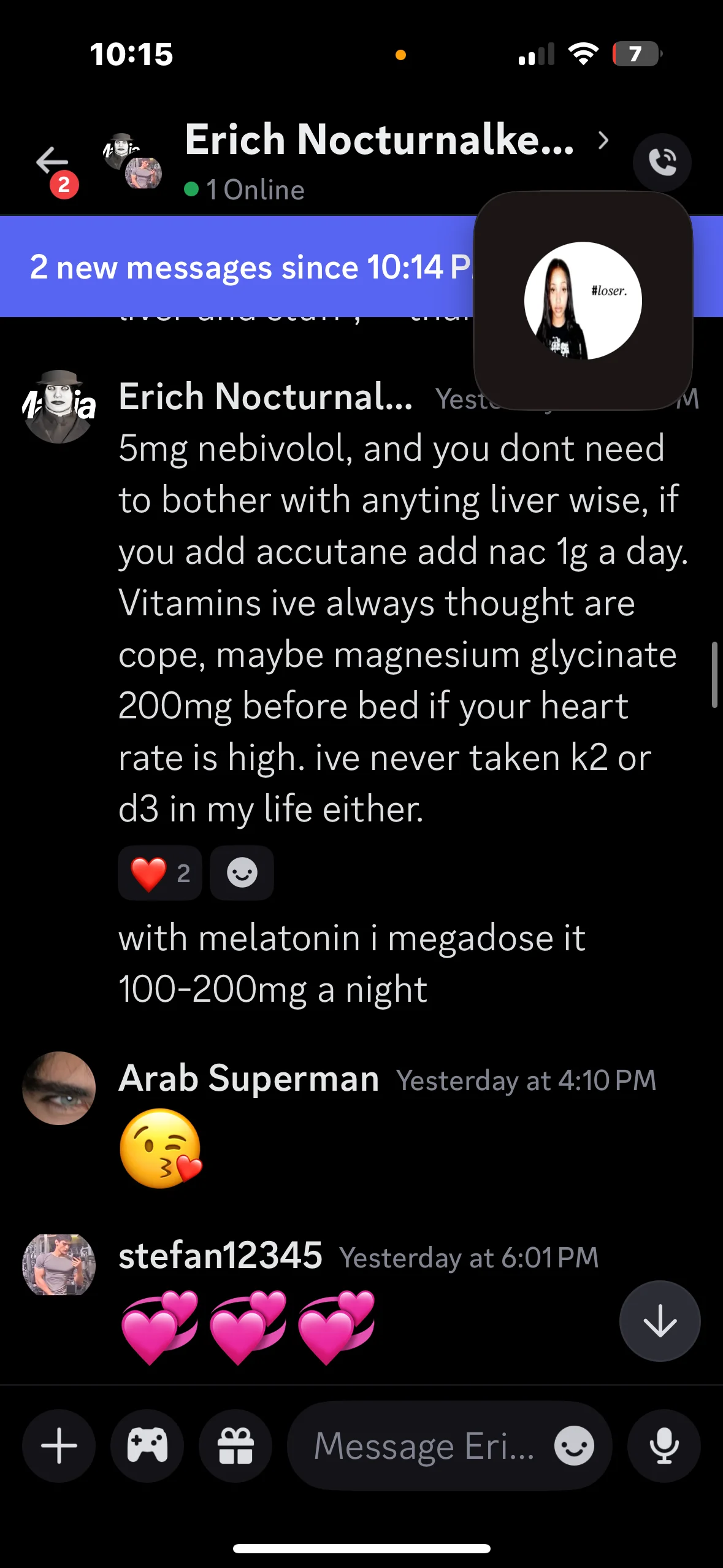
Task: Focus the Message Eri... text field
Action: click(423, 1446)
